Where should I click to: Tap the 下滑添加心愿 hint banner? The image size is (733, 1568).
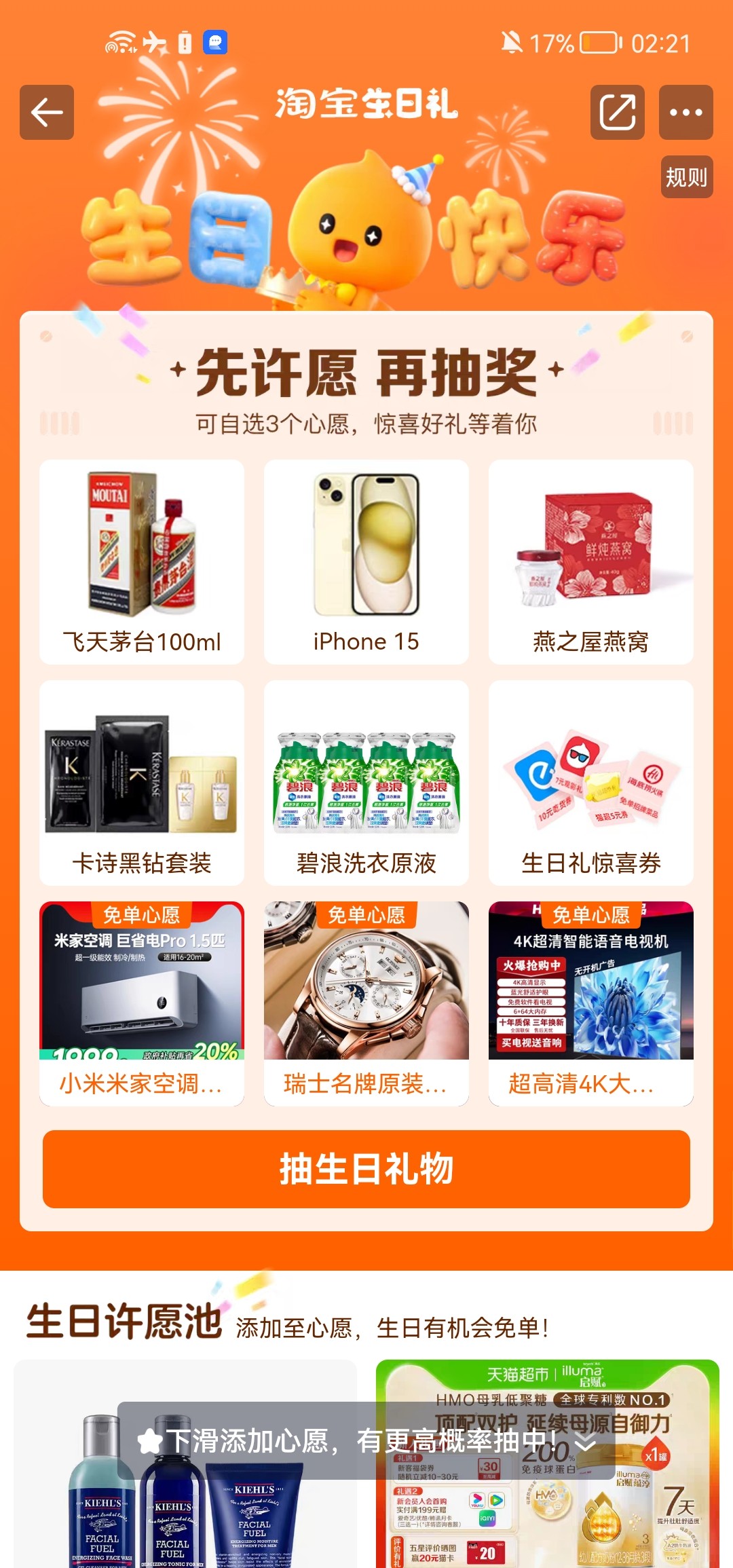pyautogui.click(x=366, y=1440)
